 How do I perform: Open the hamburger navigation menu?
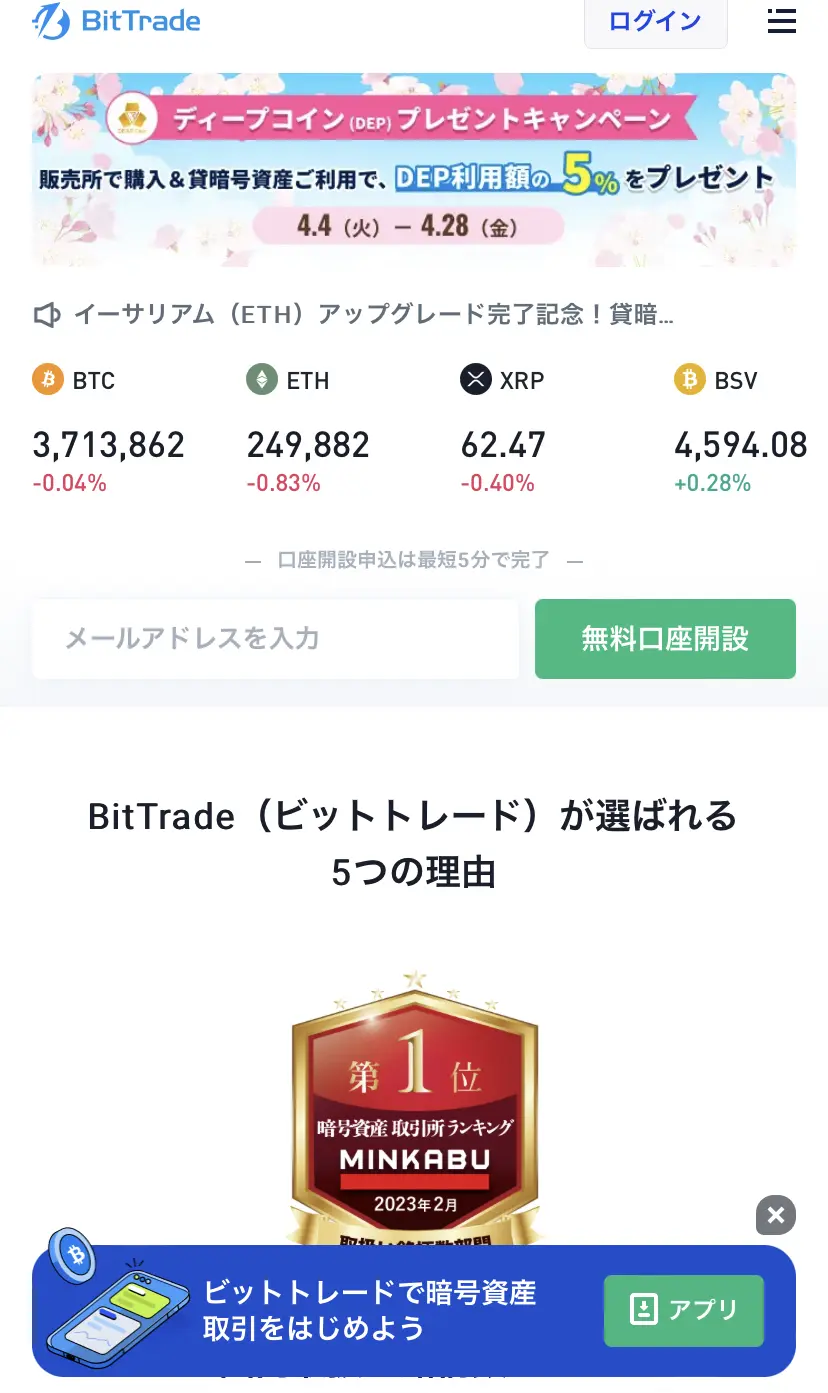(x=781, y=21)
